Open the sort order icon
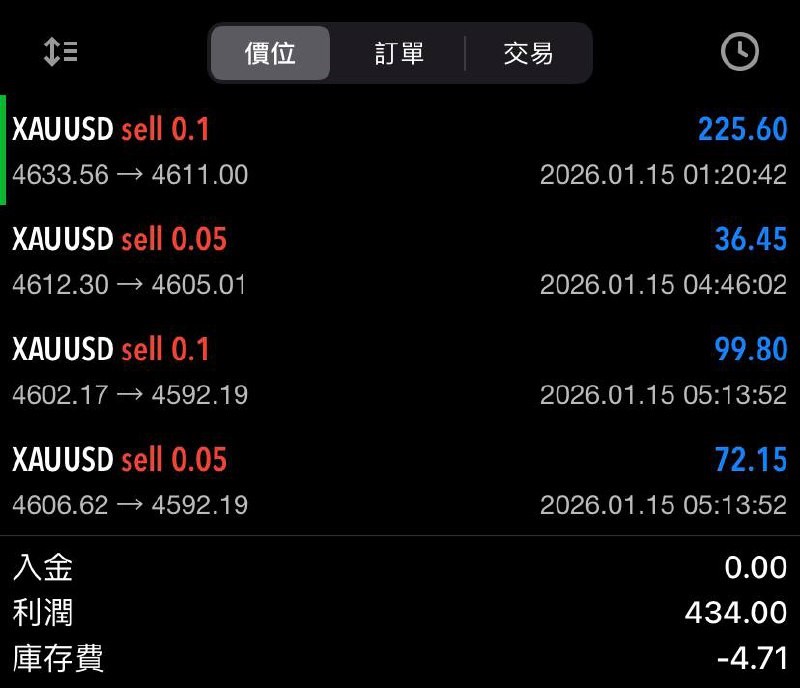800x688 pixels. 61,52
